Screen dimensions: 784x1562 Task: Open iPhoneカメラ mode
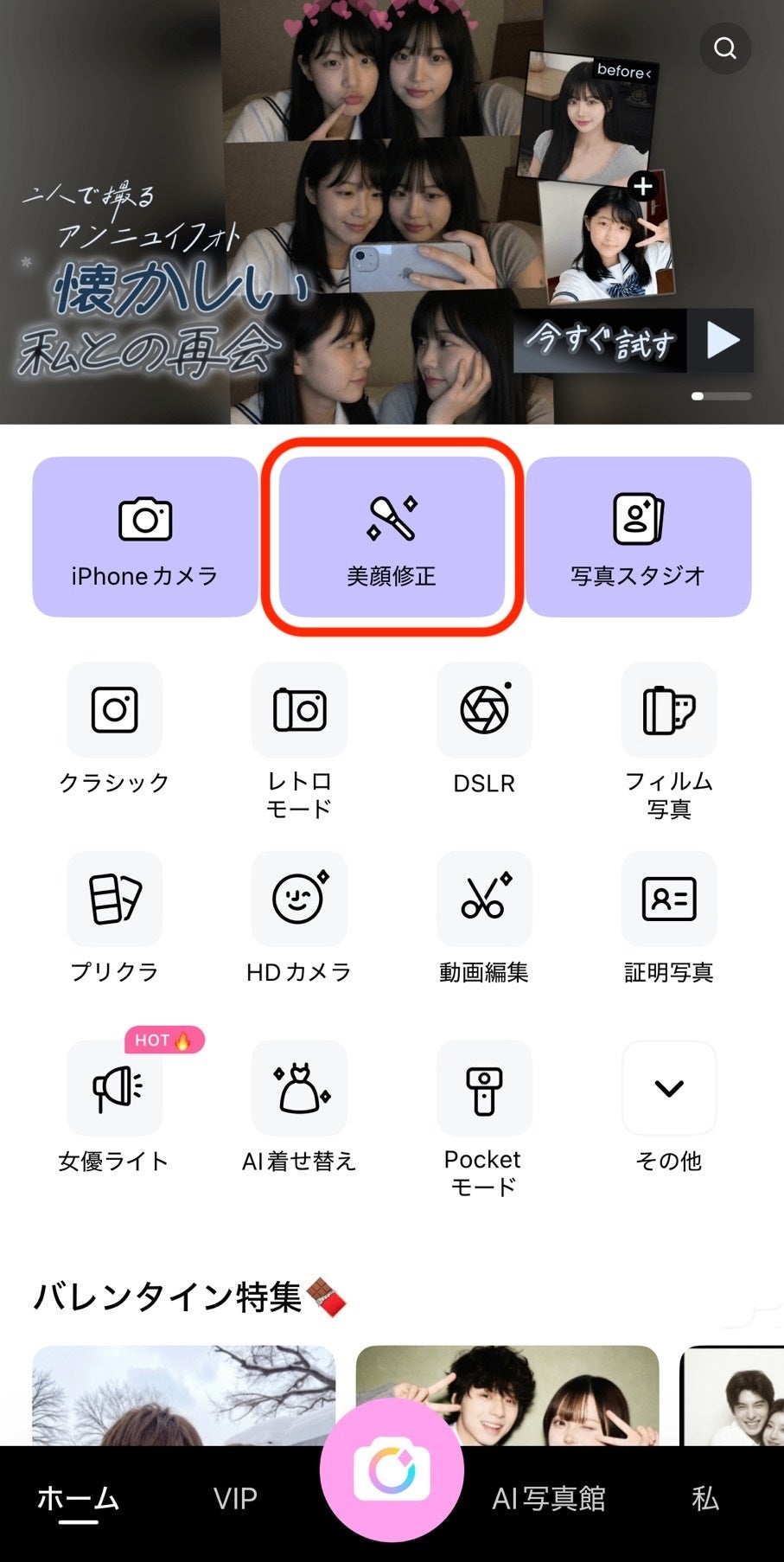145,537
